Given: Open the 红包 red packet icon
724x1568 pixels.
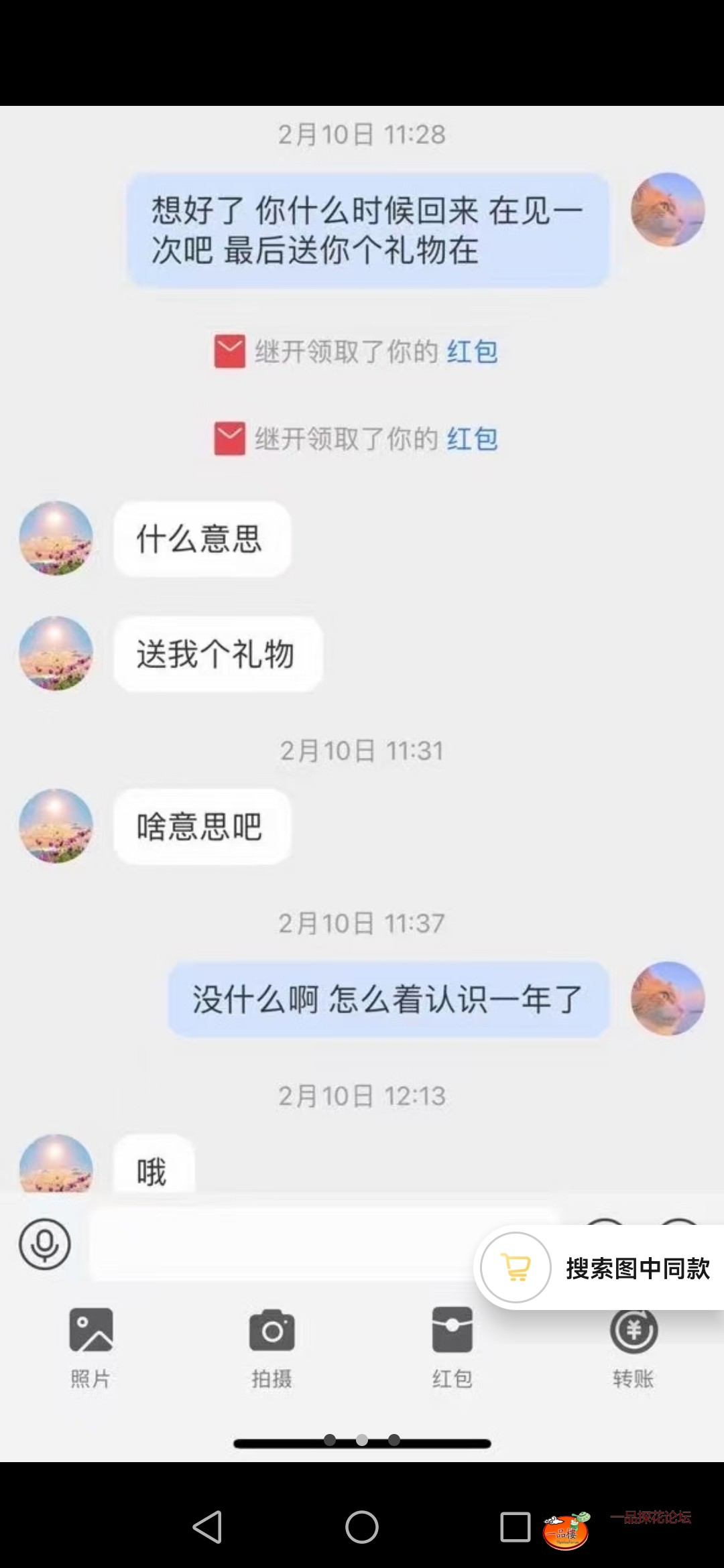Looking at the screenshot, I should (x=452, y=1330).
